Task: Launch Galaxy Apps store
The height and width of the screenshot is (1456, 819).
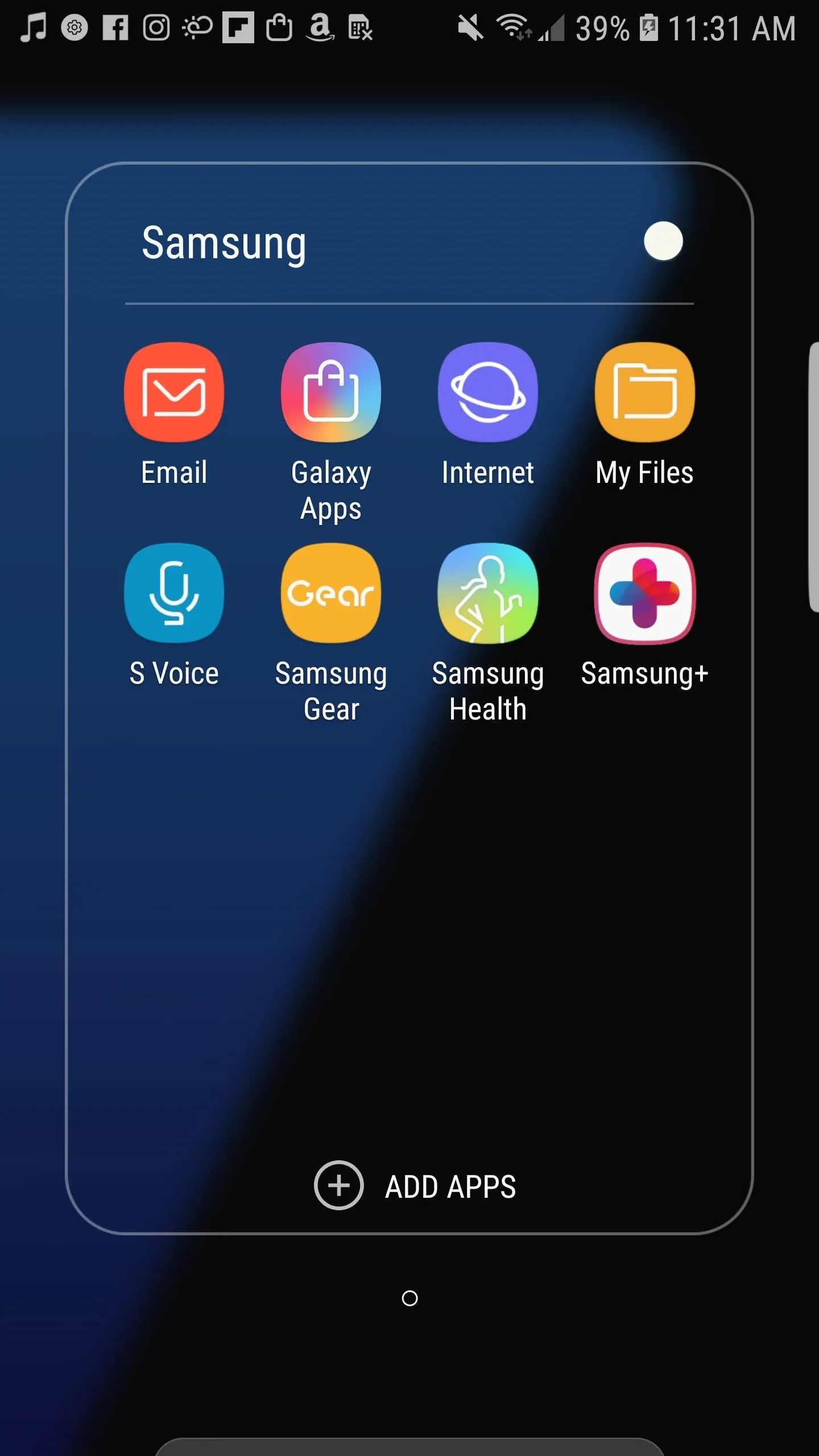Action: [x=330, y=392]
